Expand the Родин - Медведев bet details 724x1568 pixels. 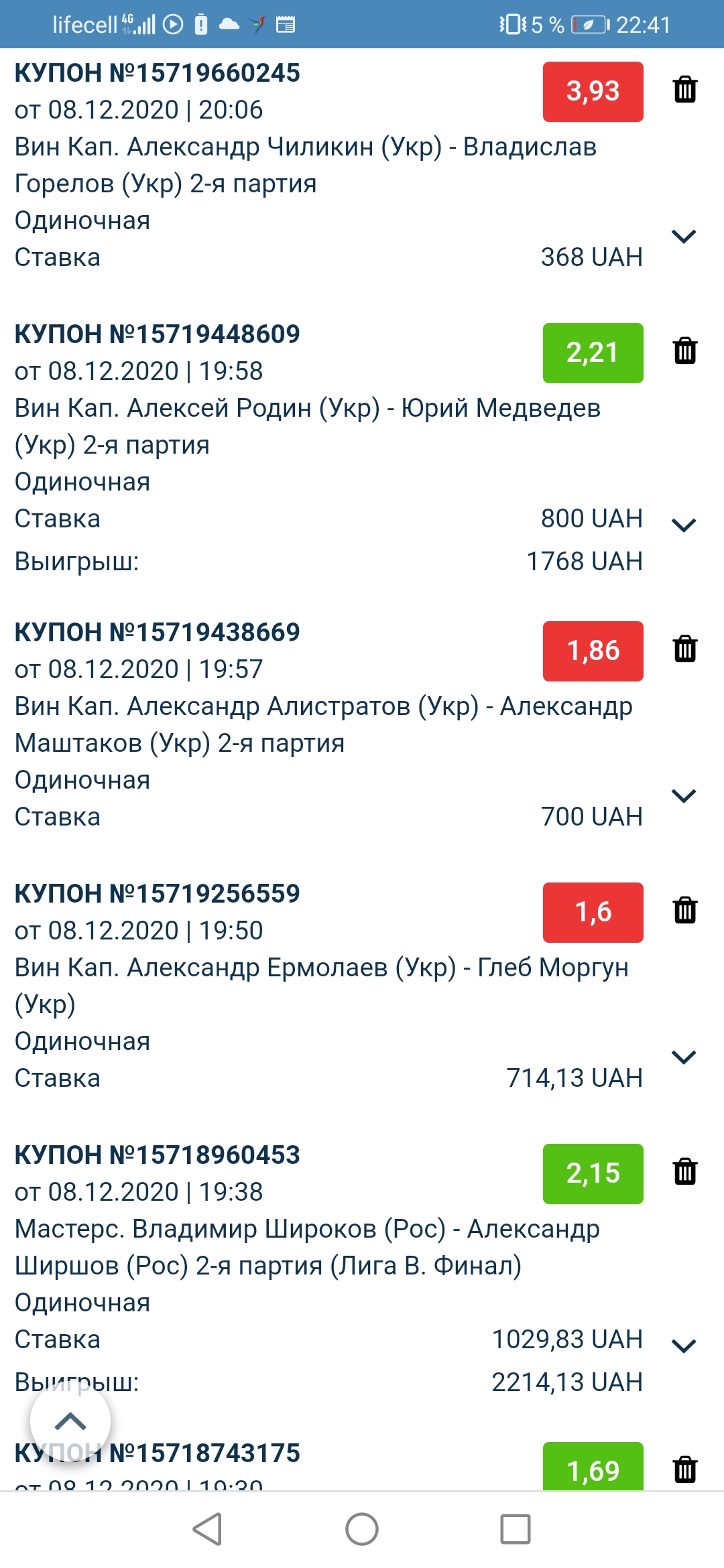pos(684,525)
